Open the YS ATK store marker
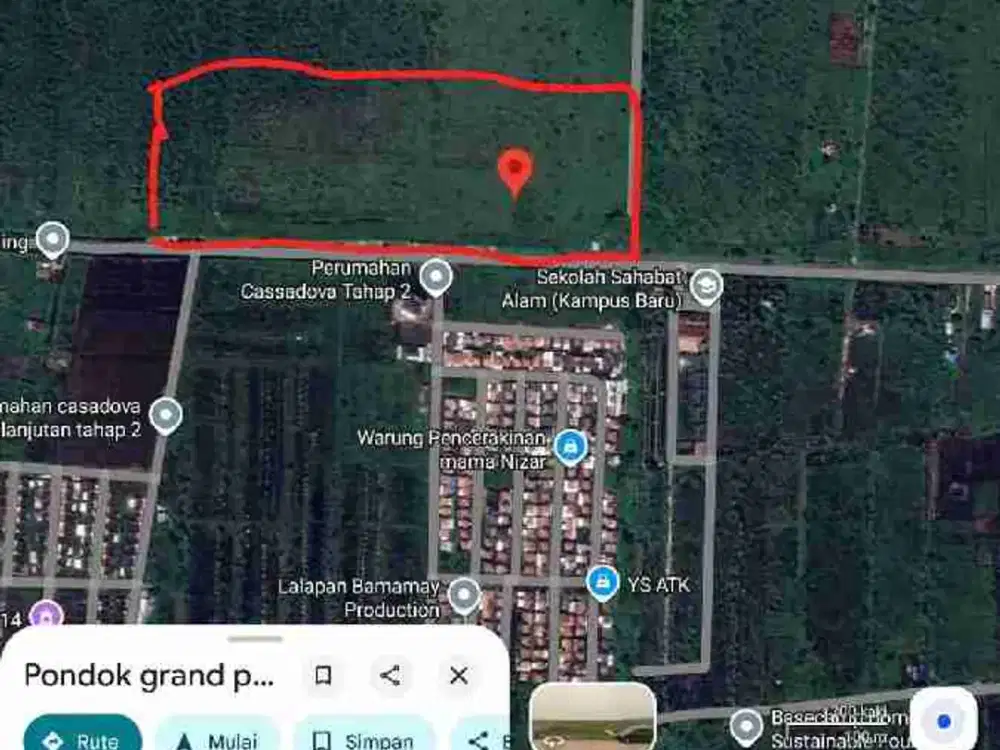 tap(602, 582)
